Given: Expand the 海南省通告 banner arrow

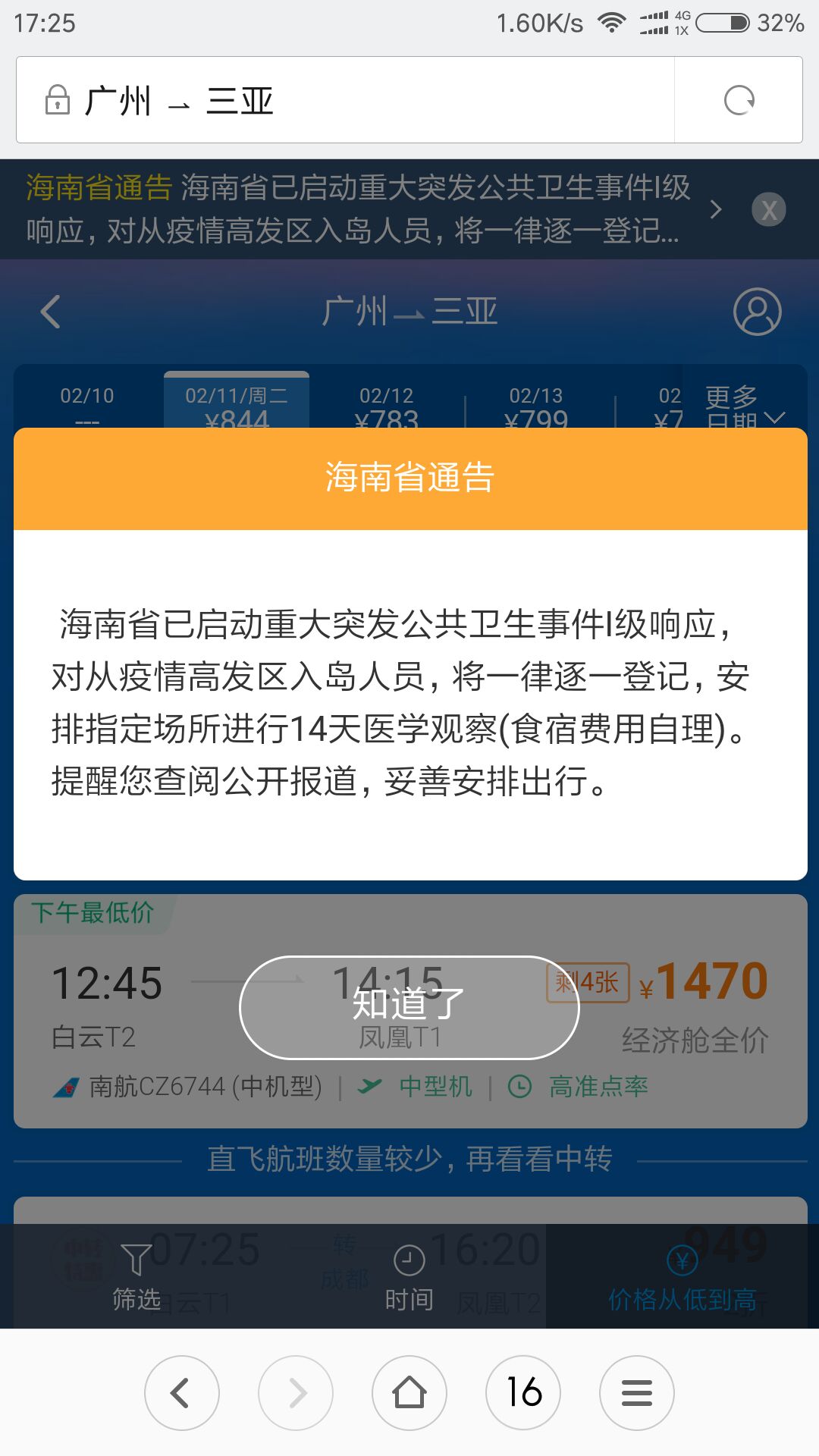Looking at the screenshot, I should [716, 209].
